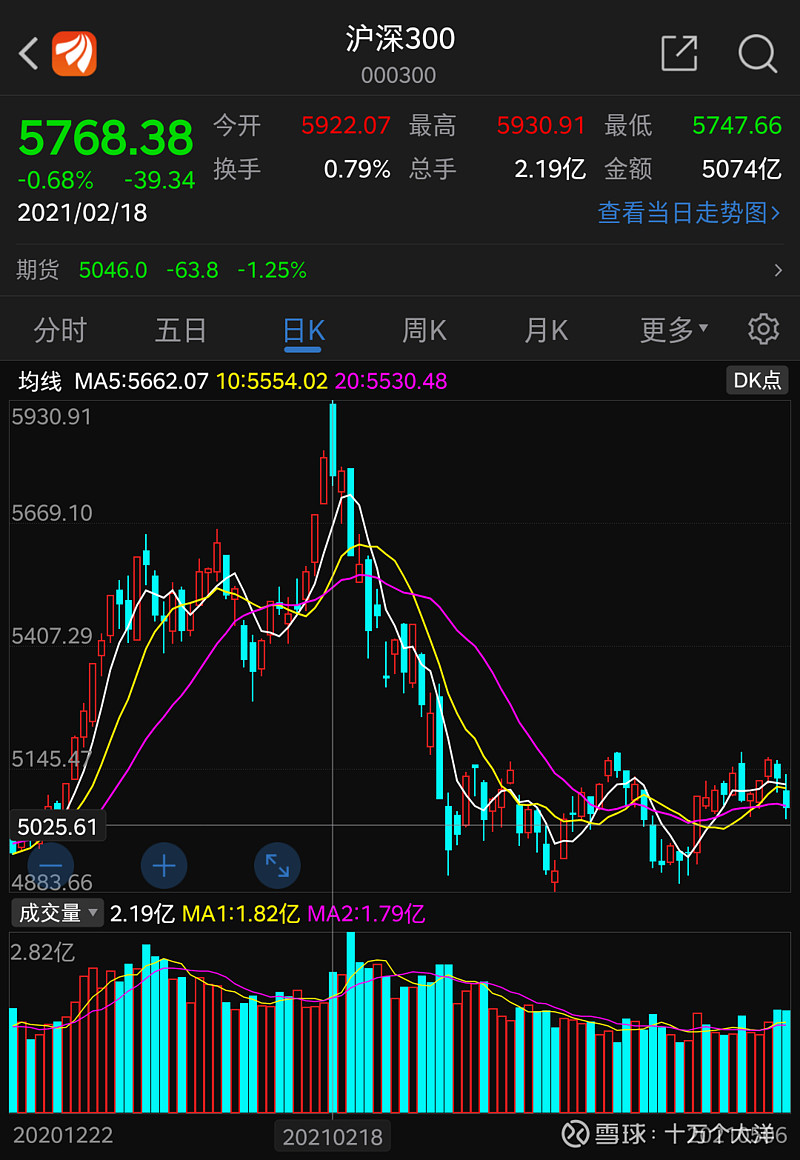Tap the 沪深300 stock title
The height and width of the screenshot is (1160, 800).
398,39
